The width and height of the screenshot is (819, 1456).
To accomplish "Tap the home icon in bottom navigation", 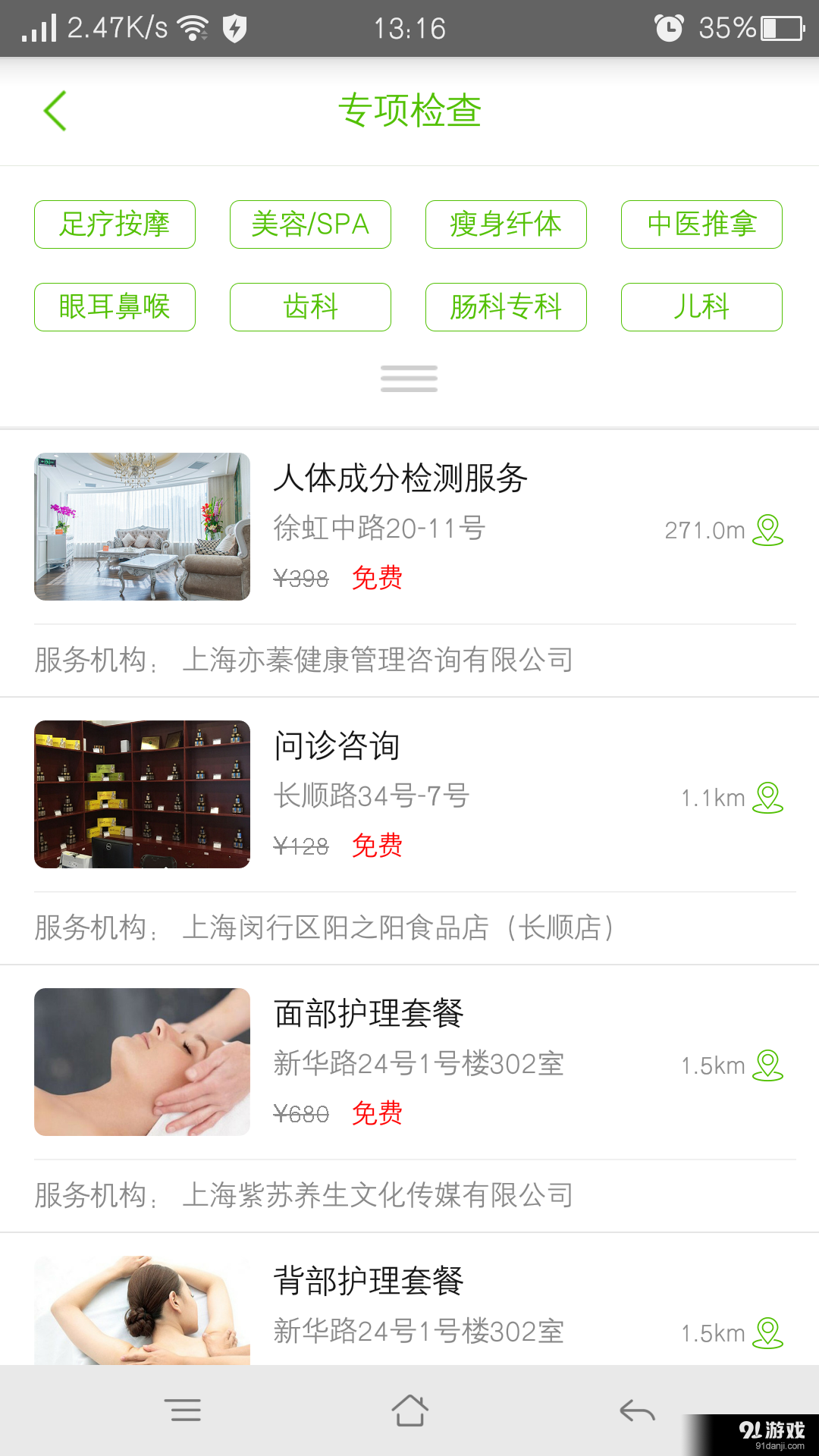I will (x=409, y=1409).
